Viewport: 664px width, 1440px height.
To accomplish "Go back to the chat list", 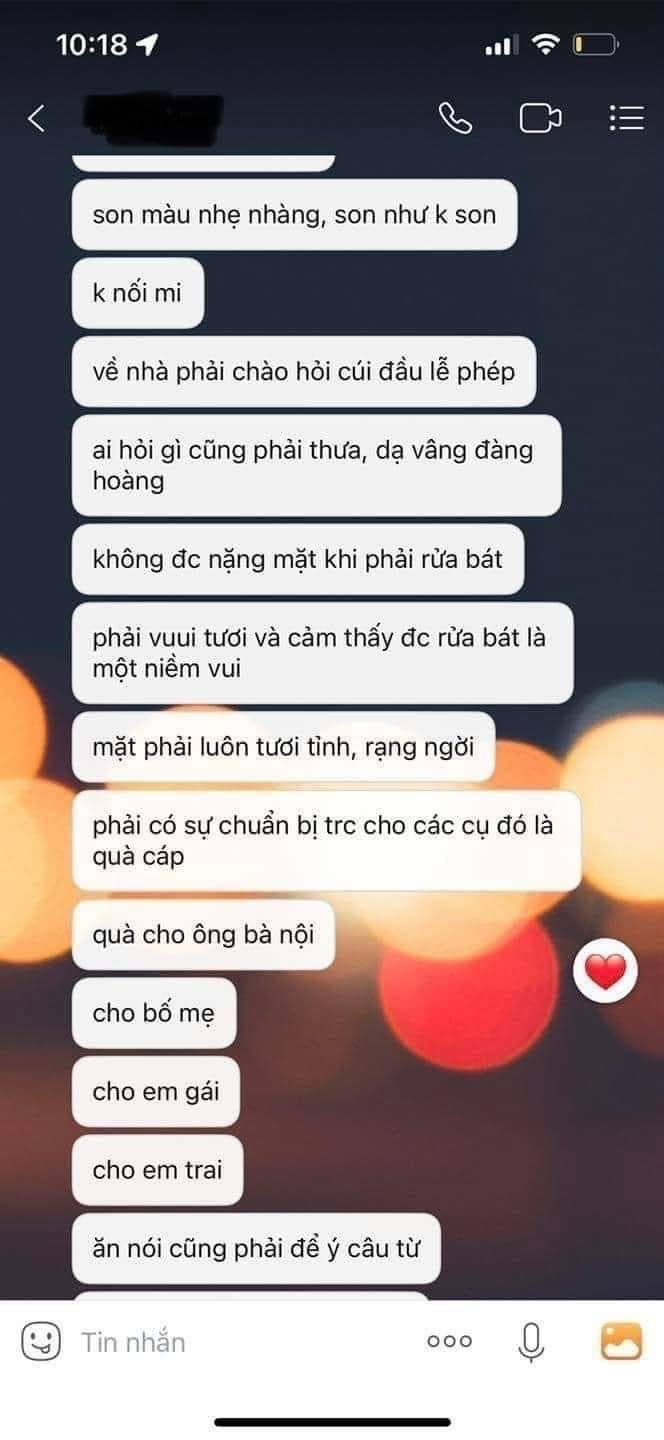I will 37,118.
